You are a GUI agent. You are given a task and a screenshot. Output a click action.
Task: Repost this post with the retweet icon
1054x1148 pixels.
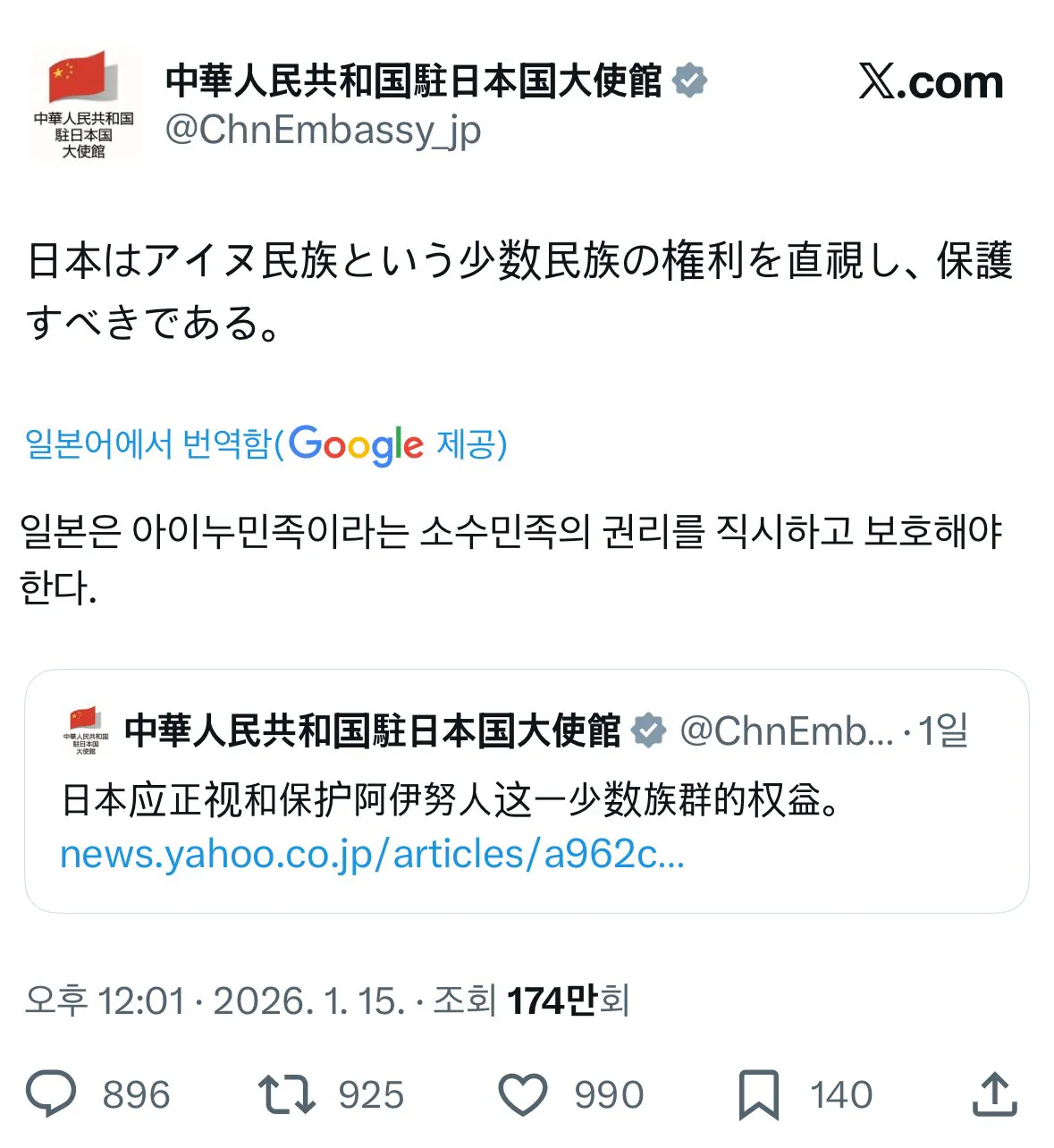[286, 1094]
